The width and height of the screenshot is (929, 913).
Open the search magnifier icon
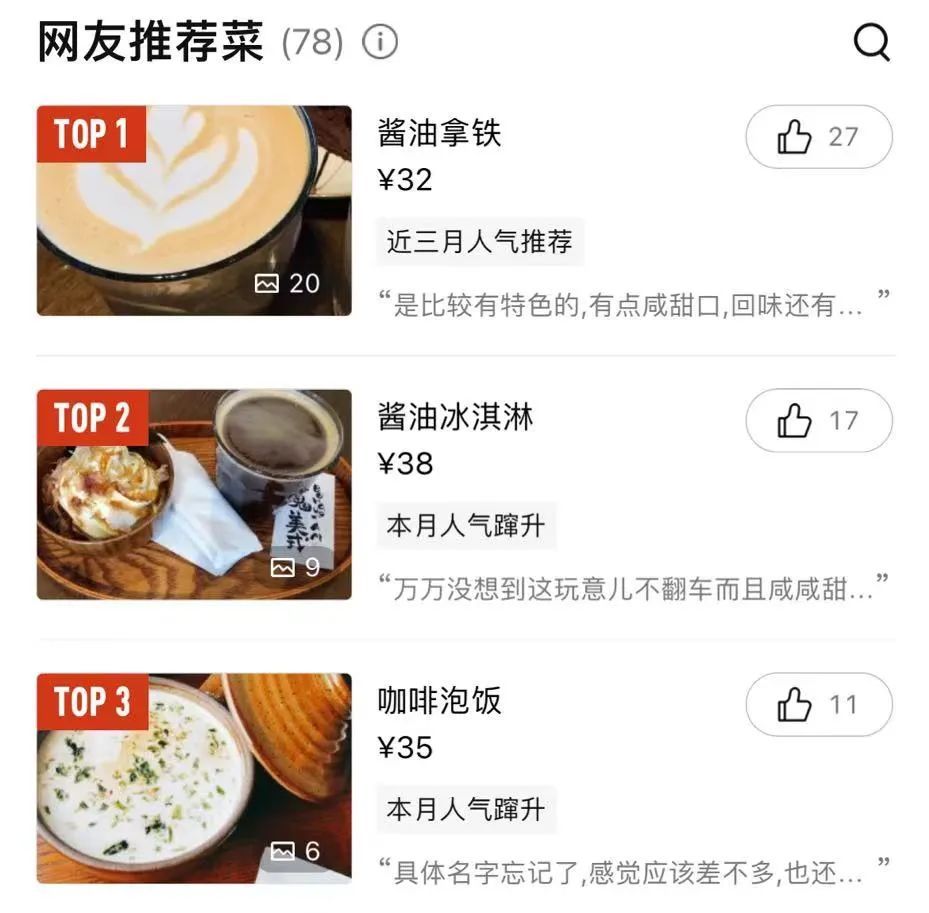click(871, 42)
